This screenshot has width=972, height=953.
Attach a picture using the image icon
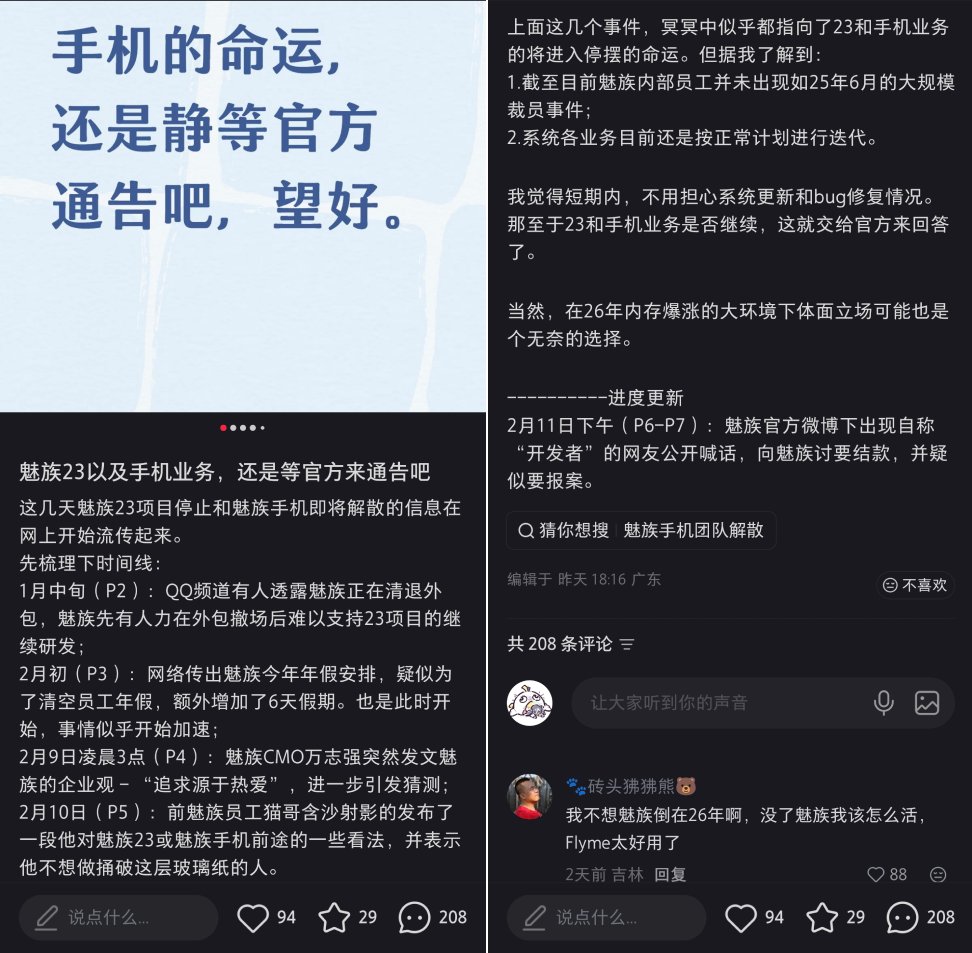927,702
